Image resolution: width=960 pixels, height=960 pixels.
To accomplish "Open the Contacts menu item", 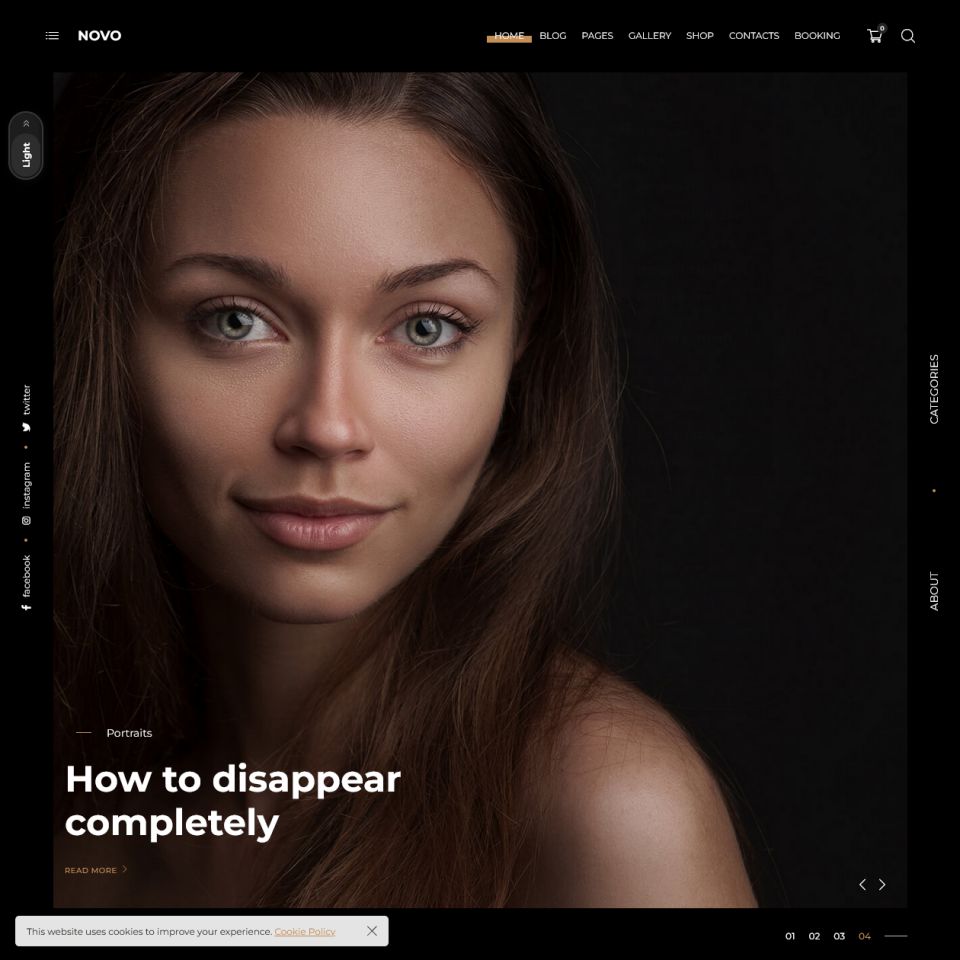I will (x=754, y=36).
